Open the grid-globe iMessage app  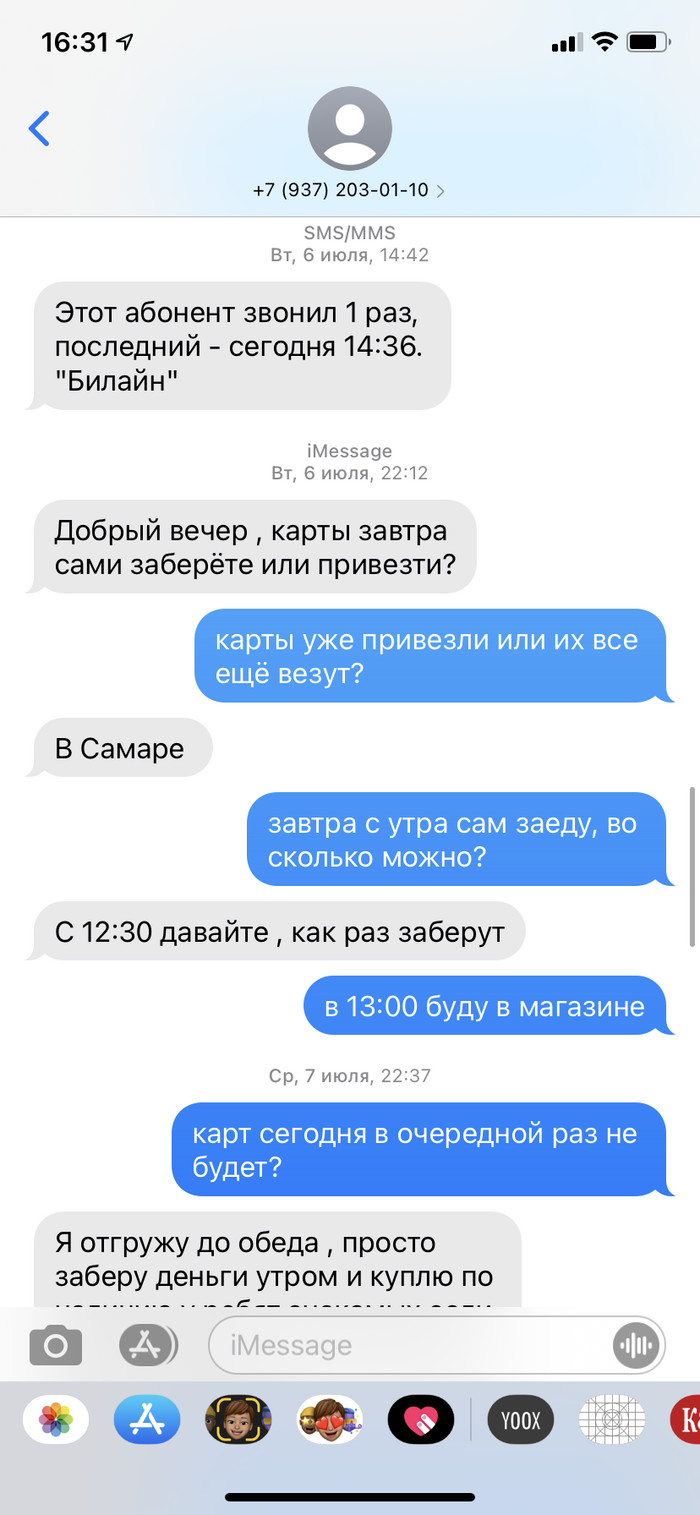pyautogui.click(x=612, y=1419)
